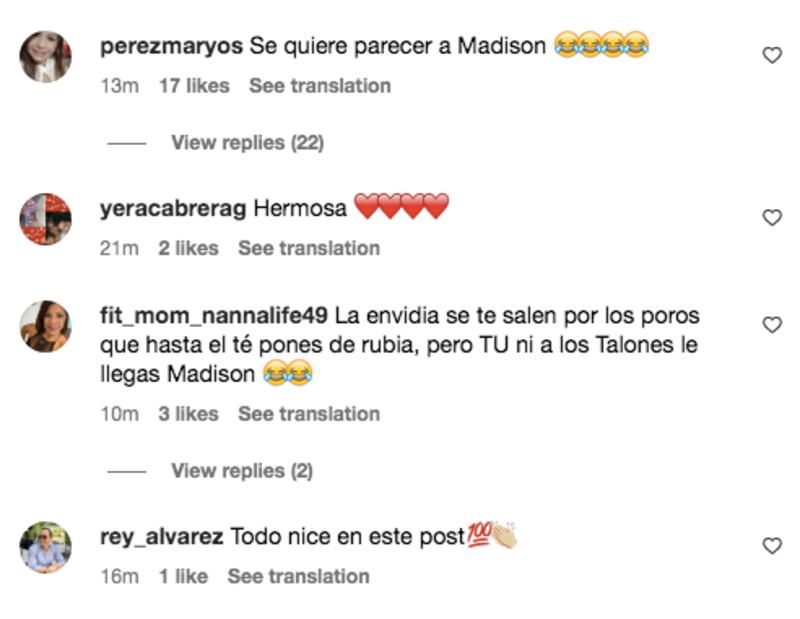Open fit_mom_nannalife49's profile via username

click(214, 316)
